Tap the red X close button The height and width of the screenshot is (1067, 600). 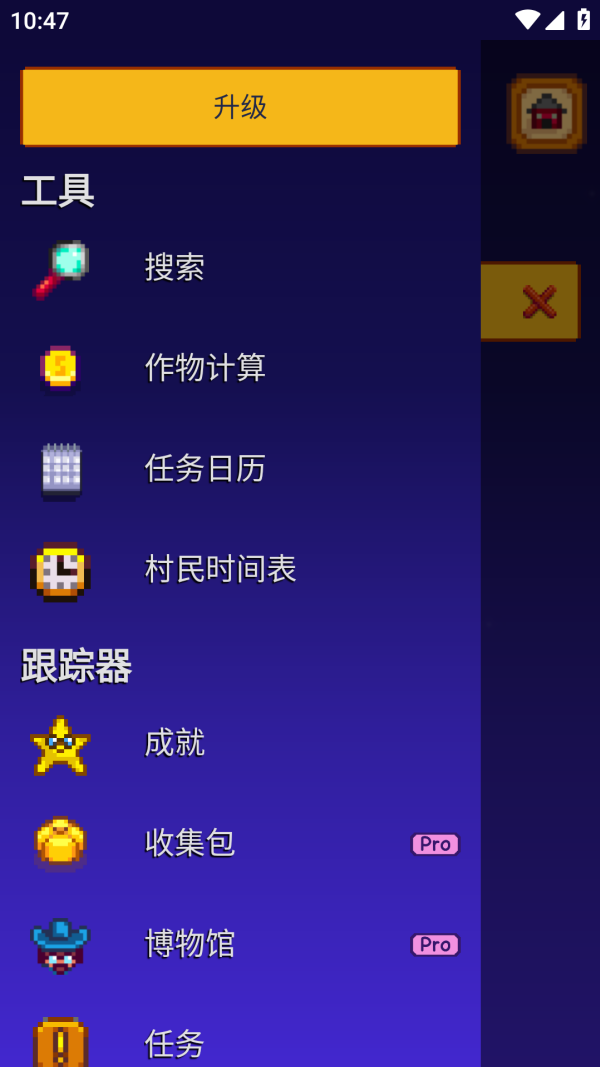click(x=538, y=301)
